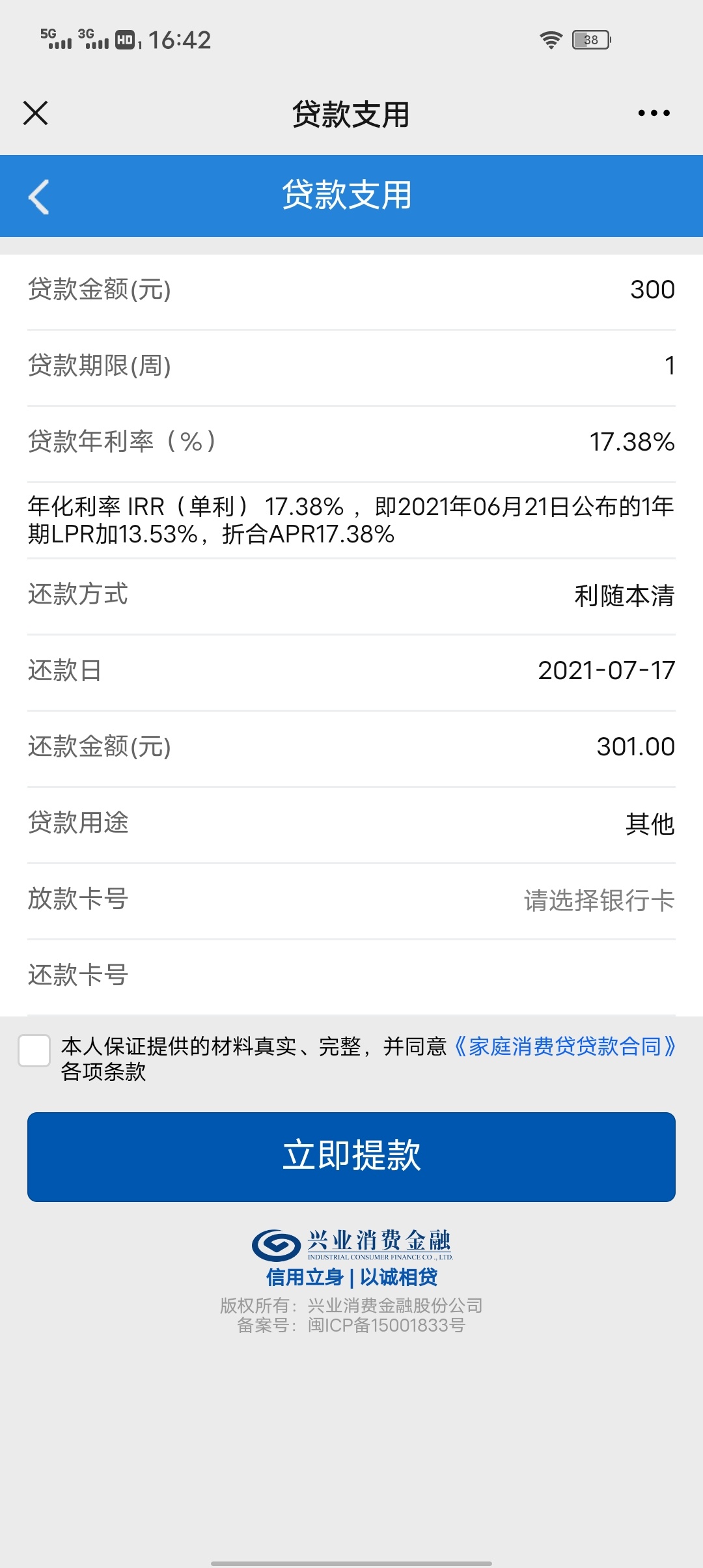703x1568 pixels.
Task: Change the 贷款用途 selection
Action: pos(351,825)
